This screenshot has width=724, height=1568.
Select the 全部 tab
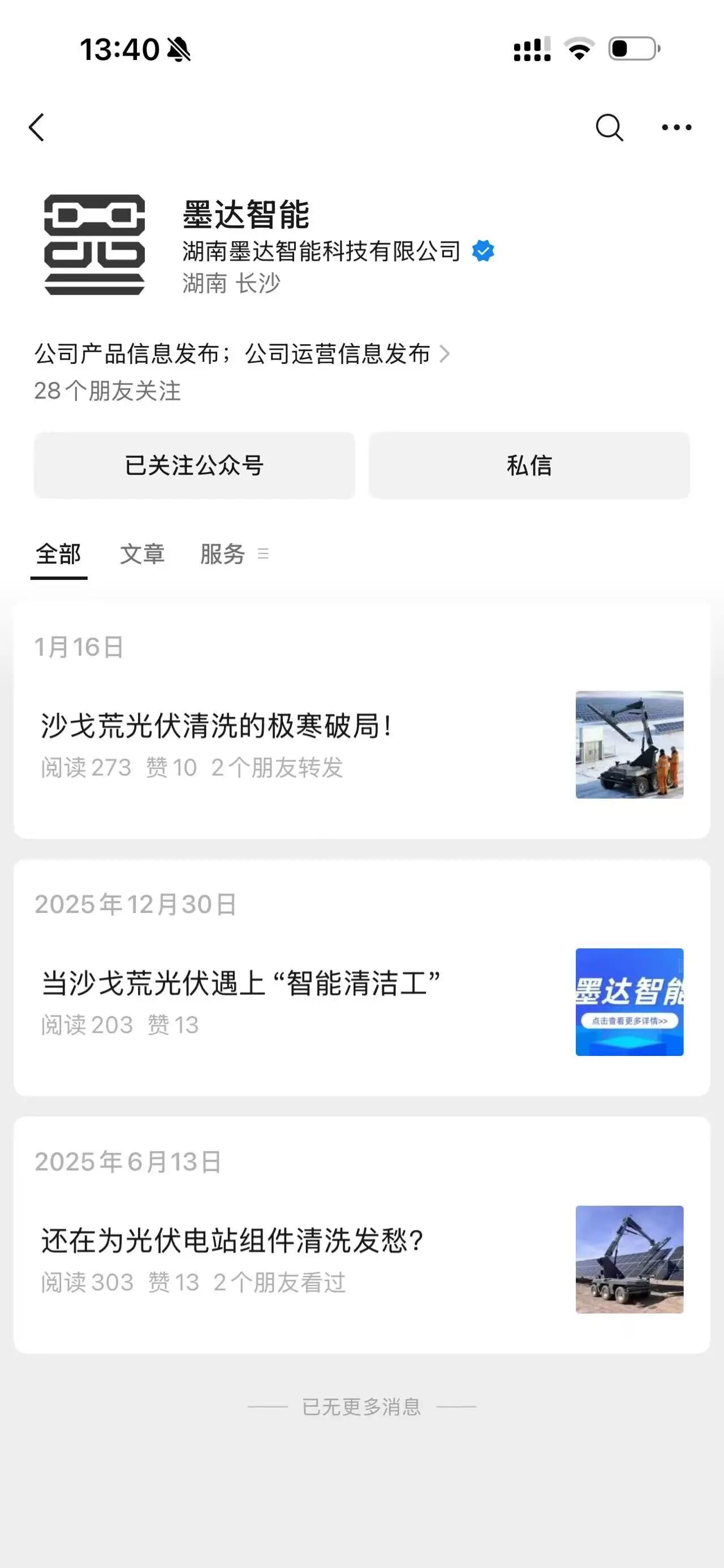pos(58,554)
